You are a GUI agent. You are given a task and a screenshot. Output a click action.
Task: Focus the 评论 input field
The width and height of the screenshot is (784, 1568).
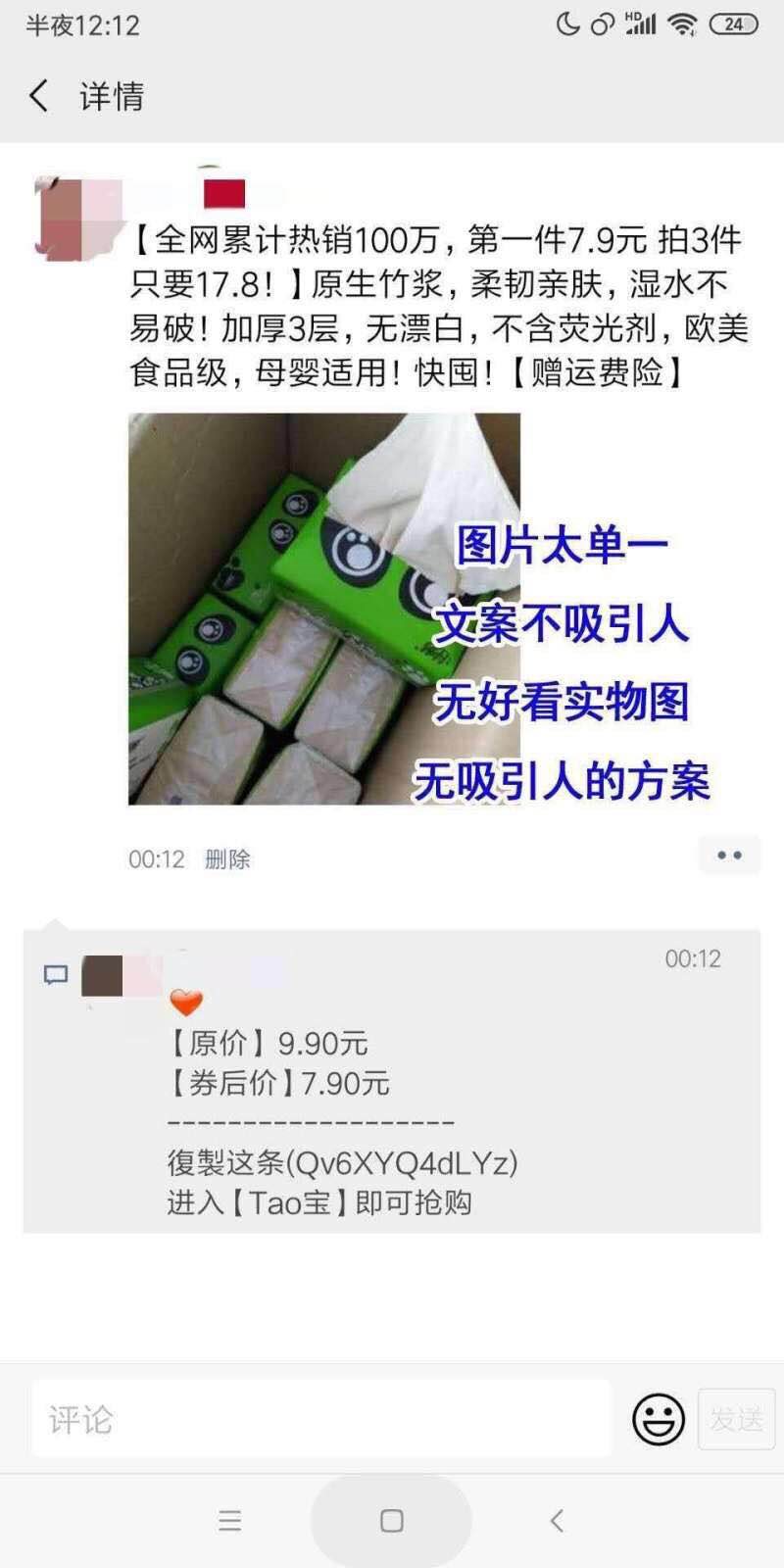pos(321,1418)
